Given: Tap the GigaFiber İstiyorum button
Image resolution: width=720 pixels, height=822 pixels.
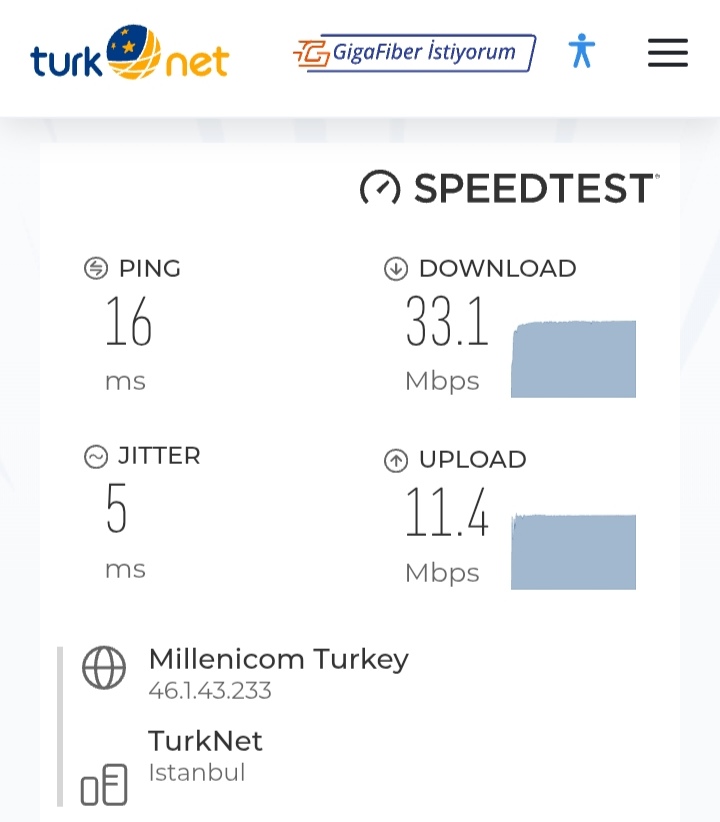Looking at the screenshot, I should click(x=414, y=53).
